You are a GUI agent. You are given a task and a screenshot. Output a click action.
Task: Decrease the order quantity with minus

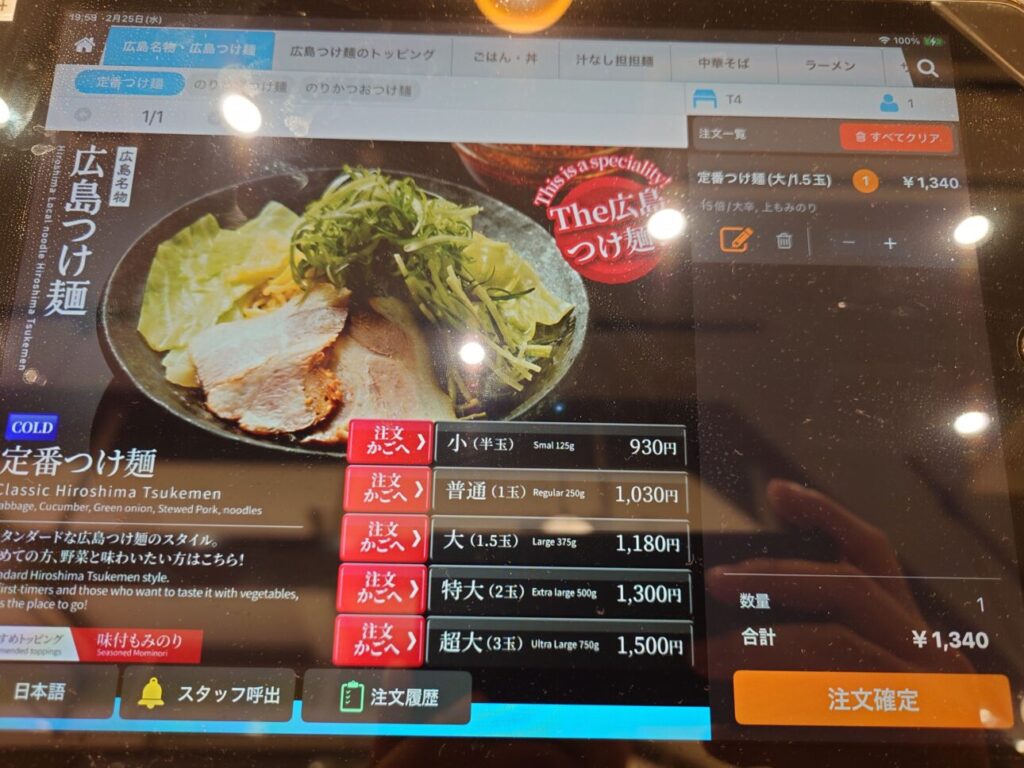click(849, 243)
